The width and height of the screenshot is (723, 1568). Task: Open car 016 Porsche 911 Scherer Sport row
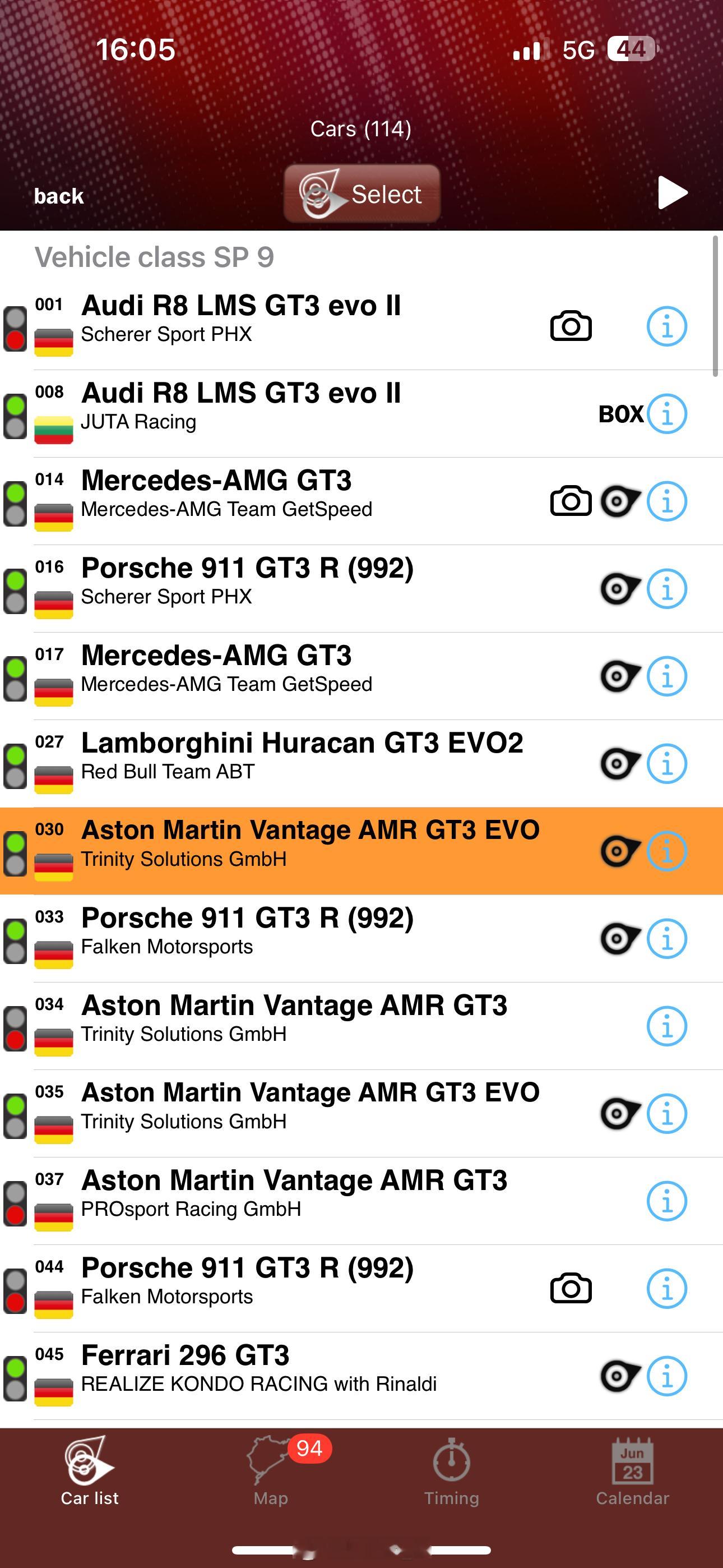361,589
